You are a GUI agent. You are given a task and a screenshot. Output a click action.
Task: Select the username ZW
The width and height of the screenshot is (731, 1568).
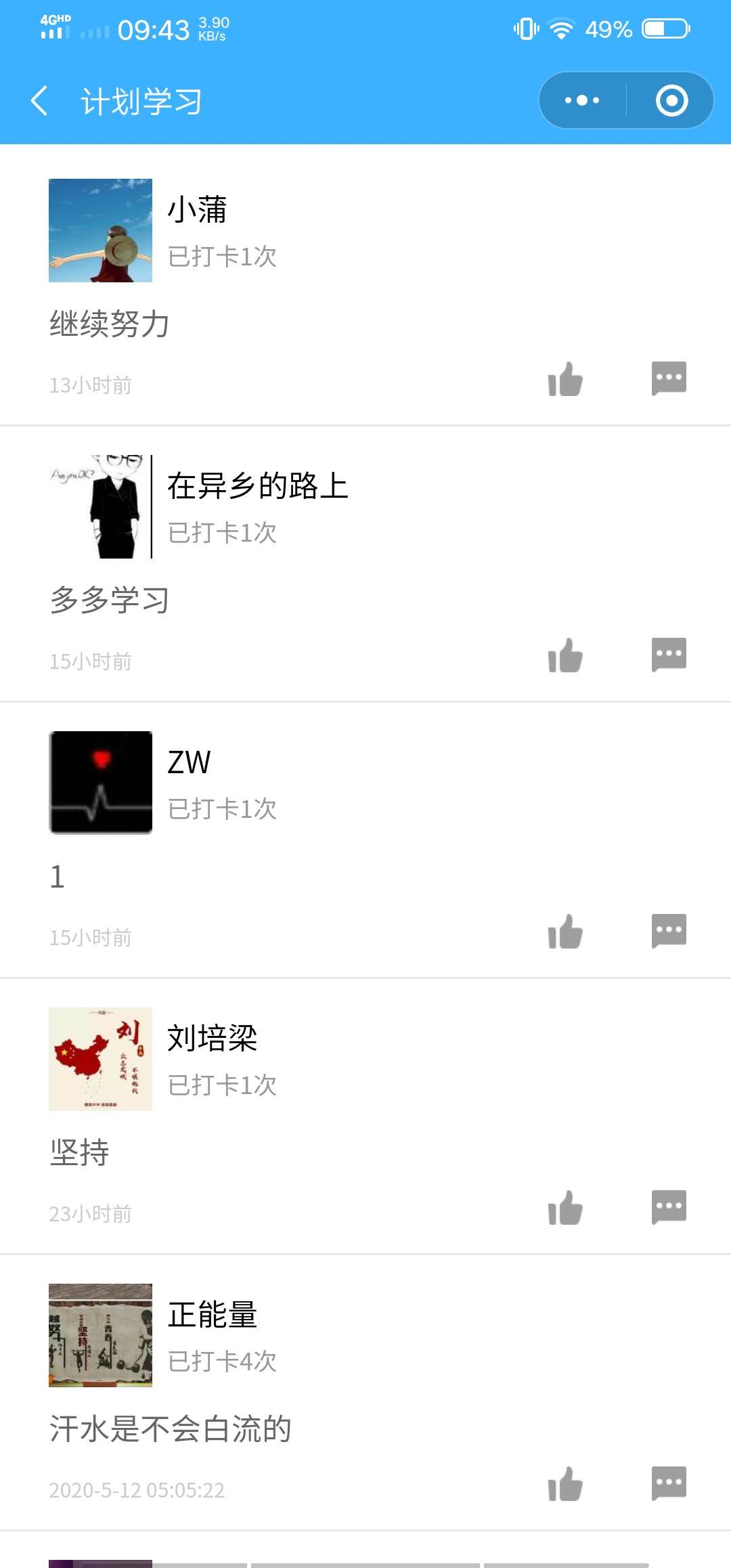click(189, 760)
